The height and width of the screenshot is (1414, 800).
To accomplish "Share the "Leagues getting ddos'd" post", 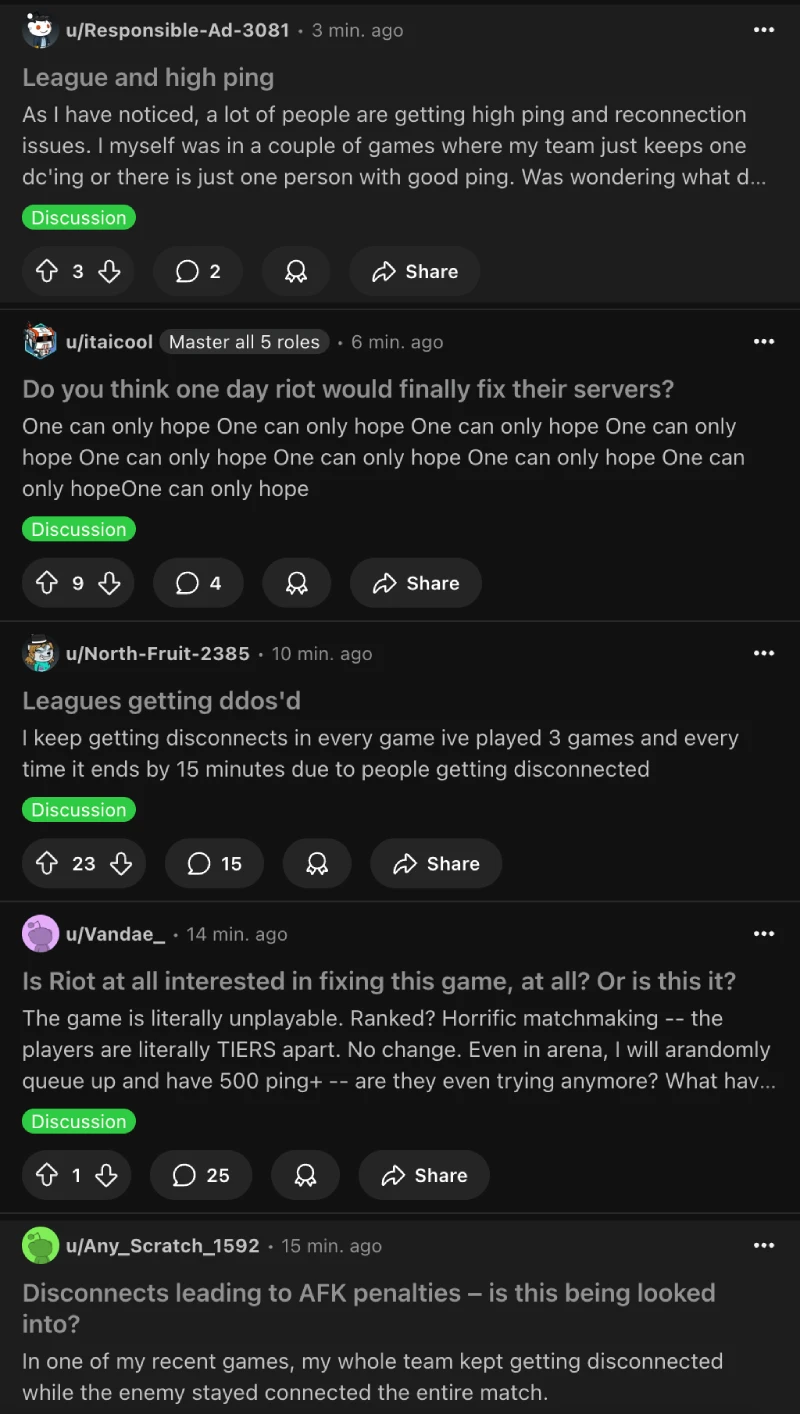I will [x=436, y=863].
